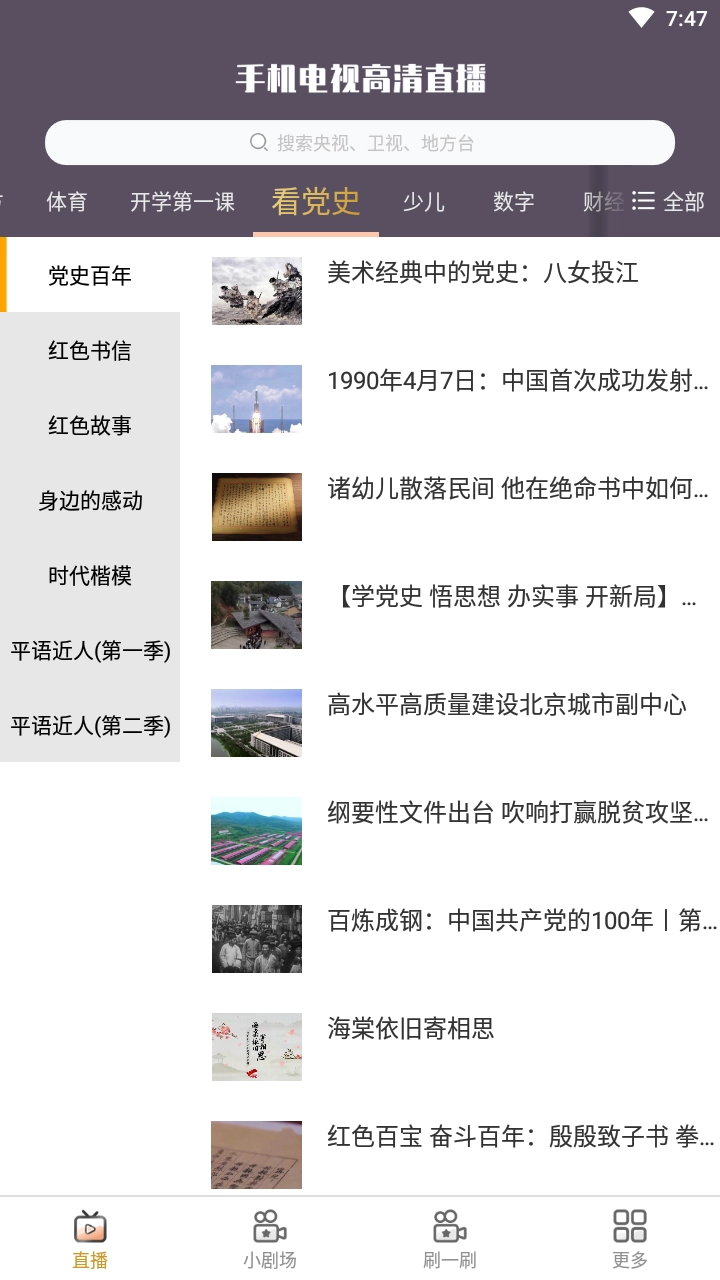The width and height of the screenshot is (720, 1280).
Task: Play 海棠依旧寄相思
Action: 408,1029
